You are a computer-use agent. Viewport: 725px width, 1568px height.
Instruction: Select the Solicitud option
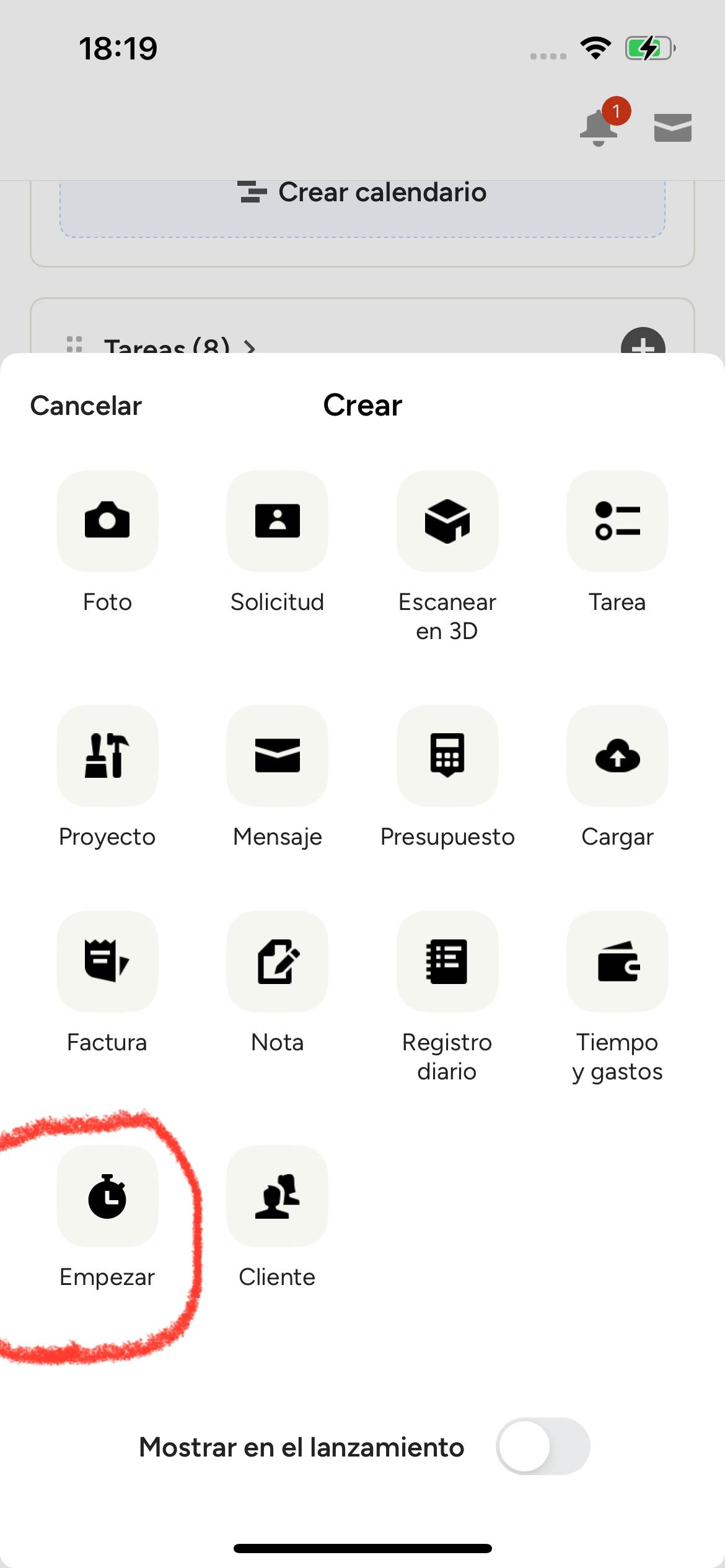277,521
